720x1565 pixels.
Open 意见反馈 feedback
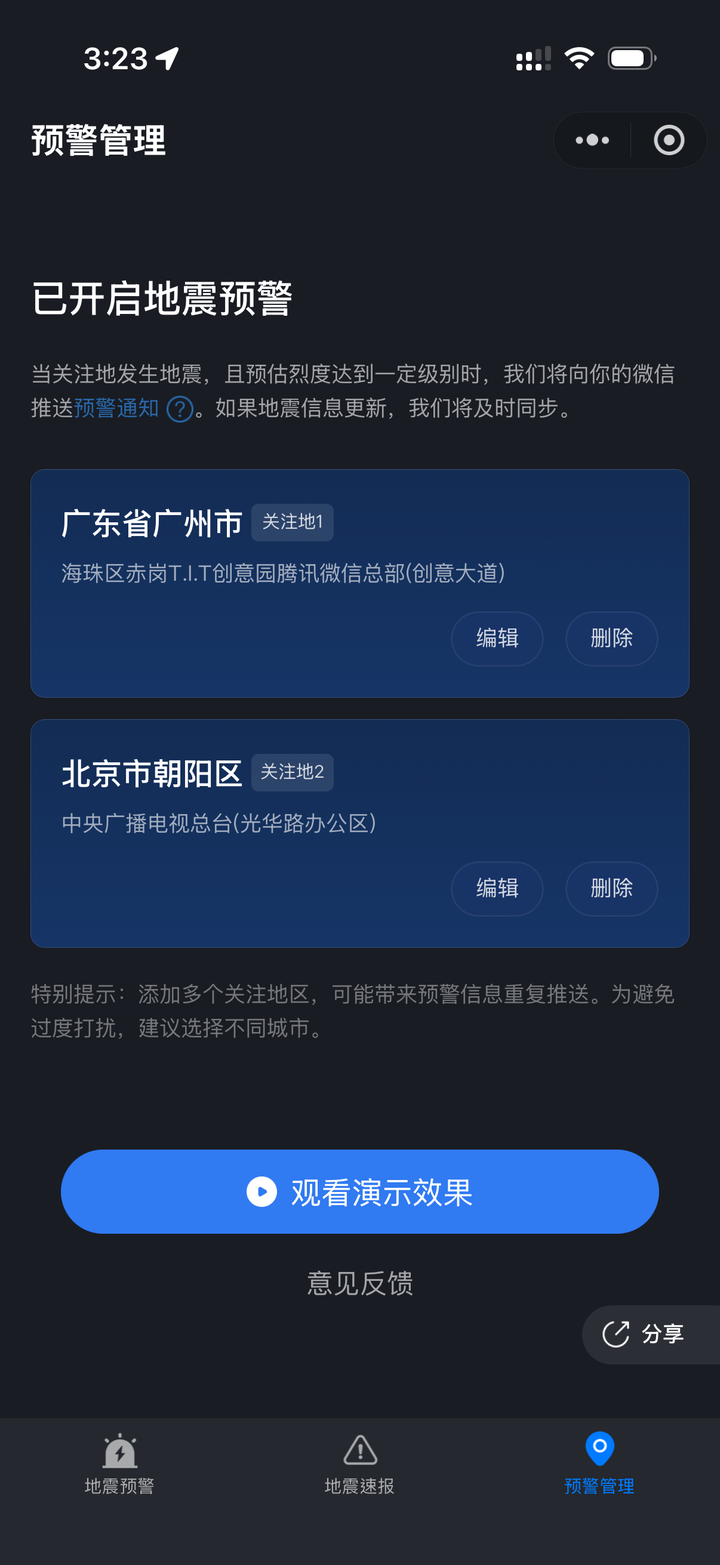pos(360,1283)
